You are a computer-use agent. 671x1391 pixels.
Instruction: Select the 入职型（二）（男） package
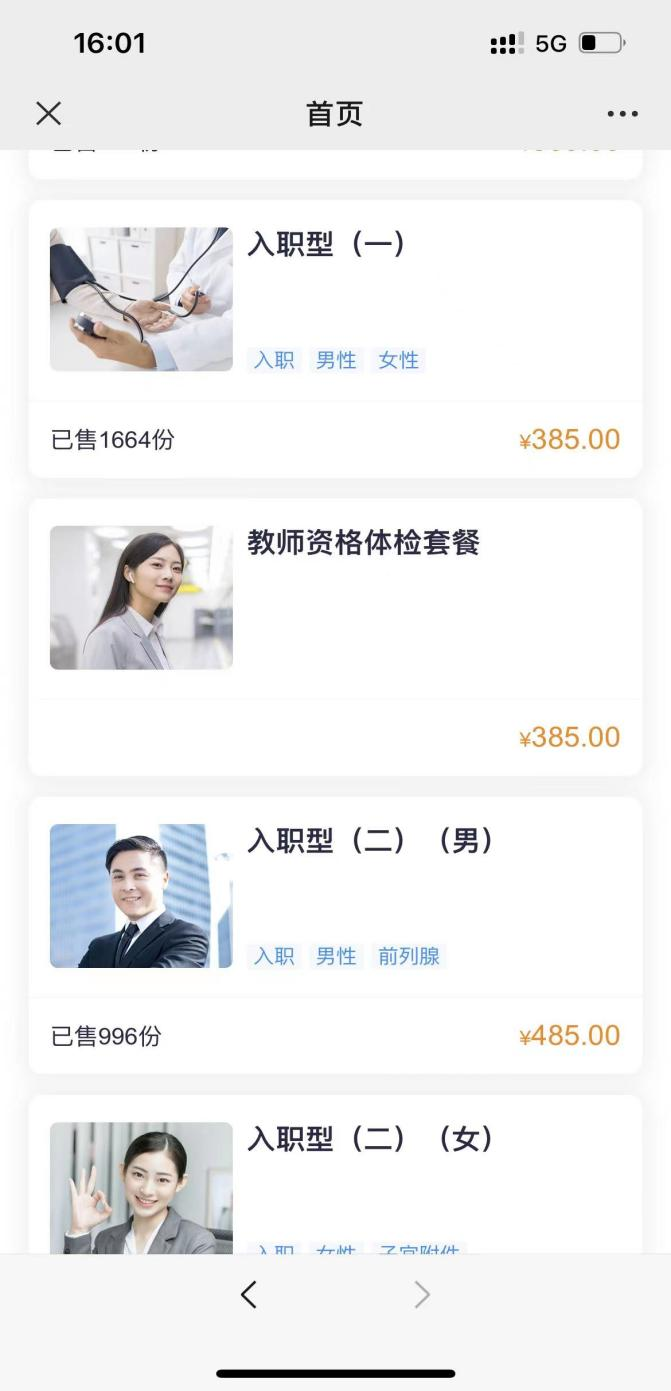click(370, 842)
